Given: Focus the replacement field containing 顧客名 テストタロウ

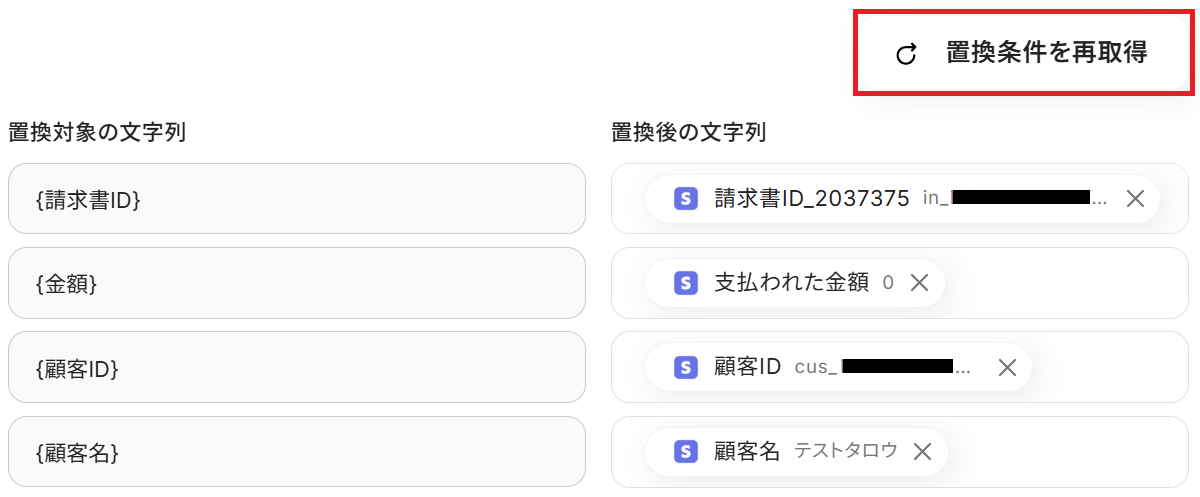Looking at the screenshot, I should [x=1060, y=451].
